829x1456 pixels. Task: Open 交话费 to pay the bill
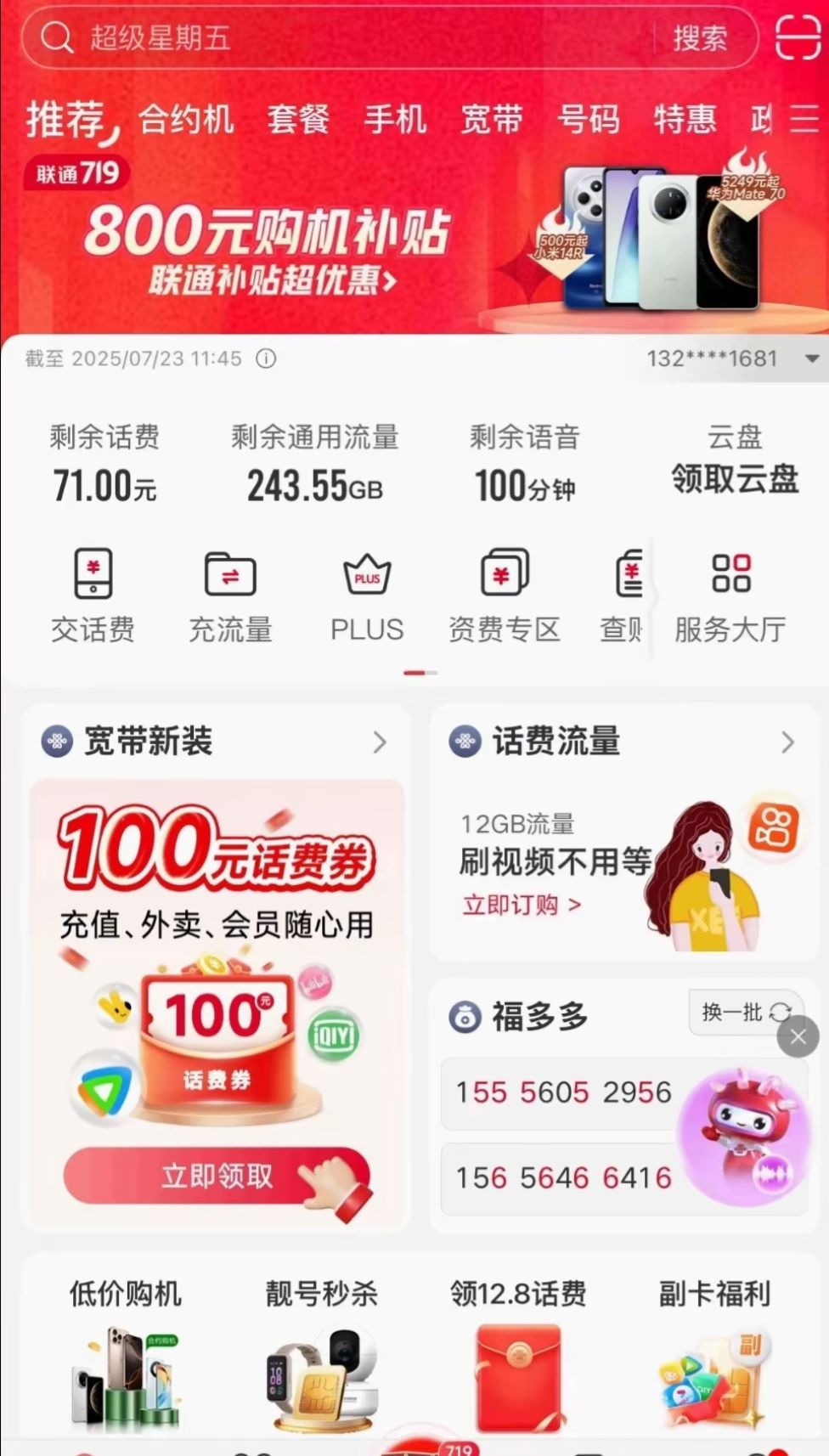tap(93, 595)
